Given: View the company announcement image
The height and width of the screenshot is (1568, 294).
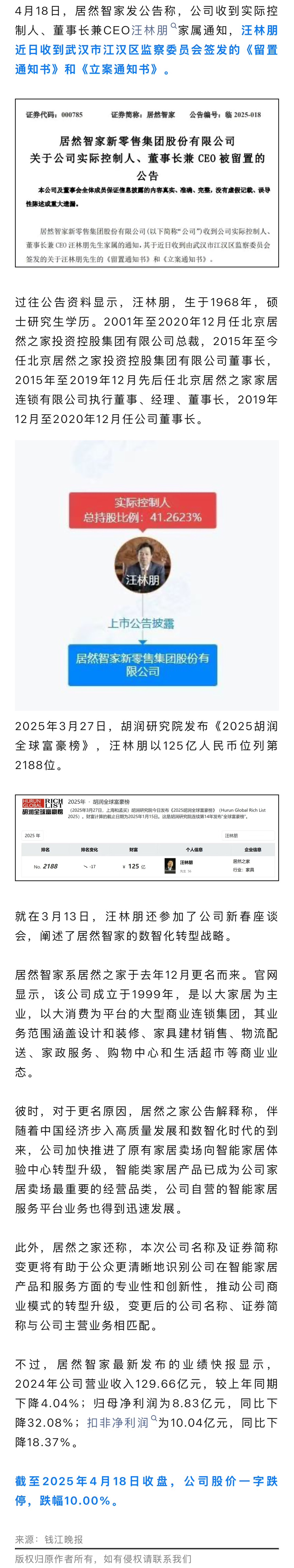Looking at the screenshot, I should pos(147,183).
